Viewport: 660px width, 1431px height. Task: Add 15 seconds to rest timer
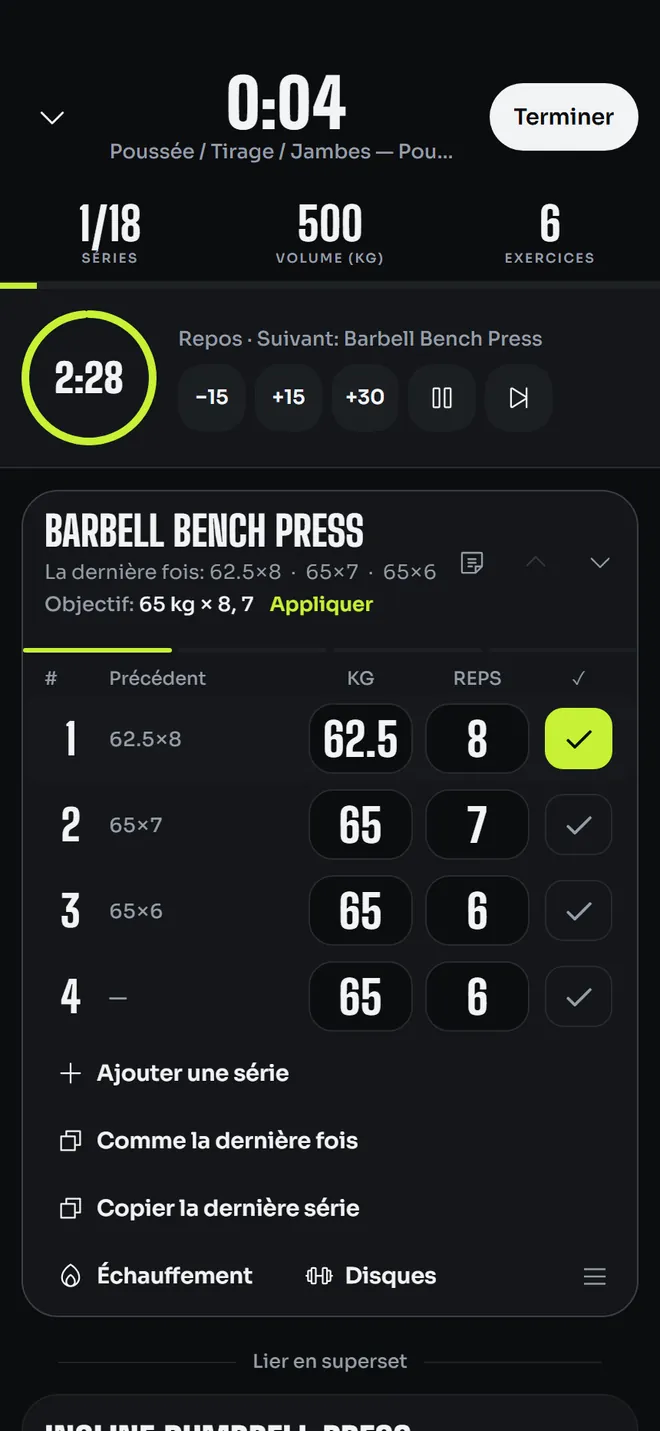pos(288,397)
